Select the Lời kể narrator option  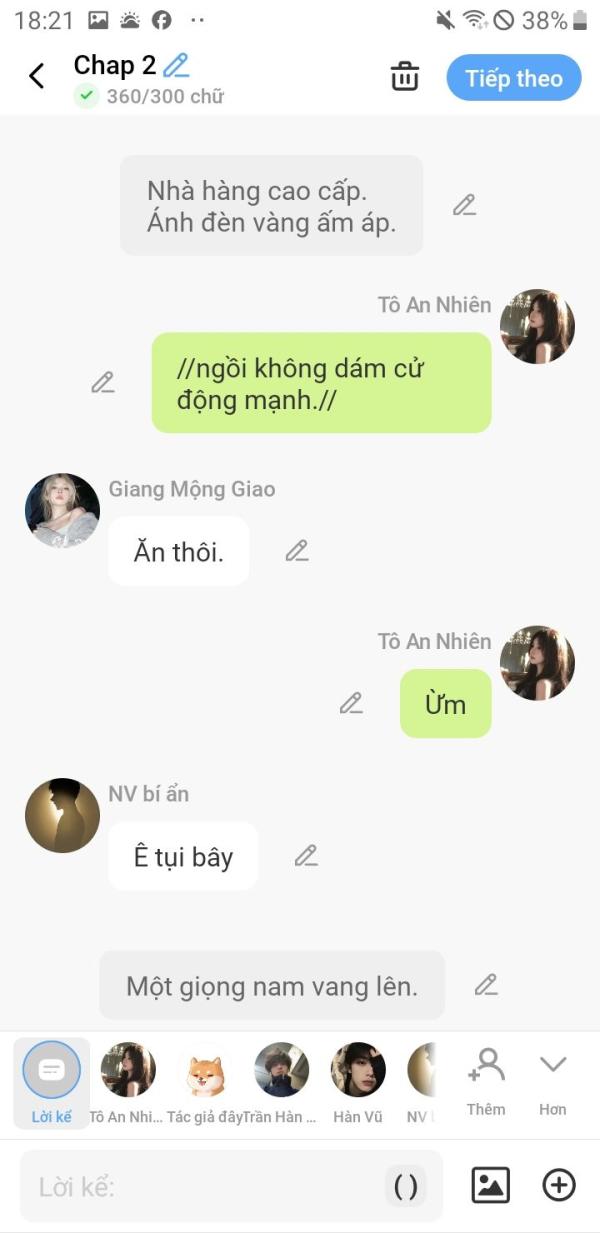click(51, 1083)
